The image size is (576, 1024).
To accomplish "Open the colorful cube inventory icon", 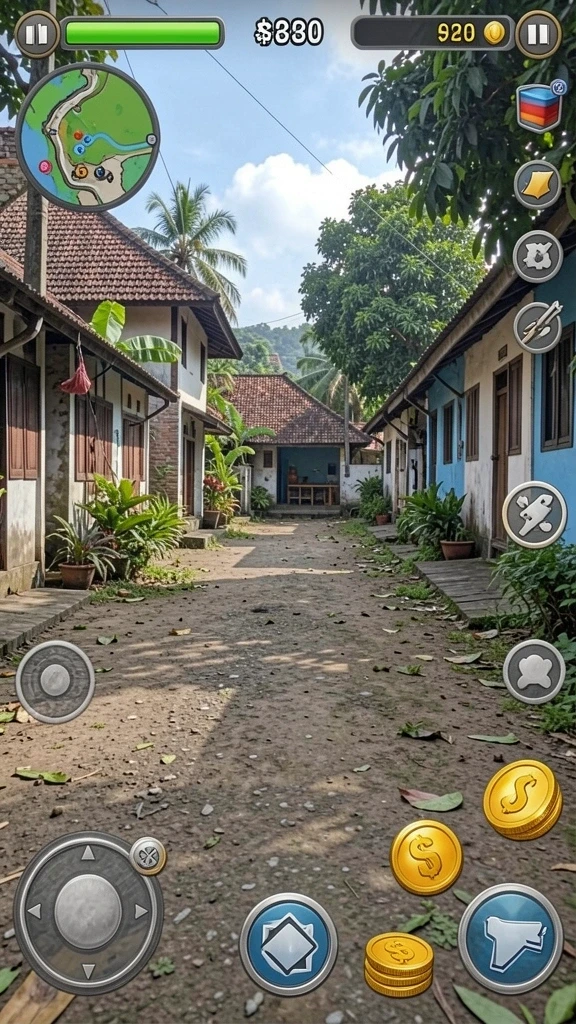I will pos(539,106).
